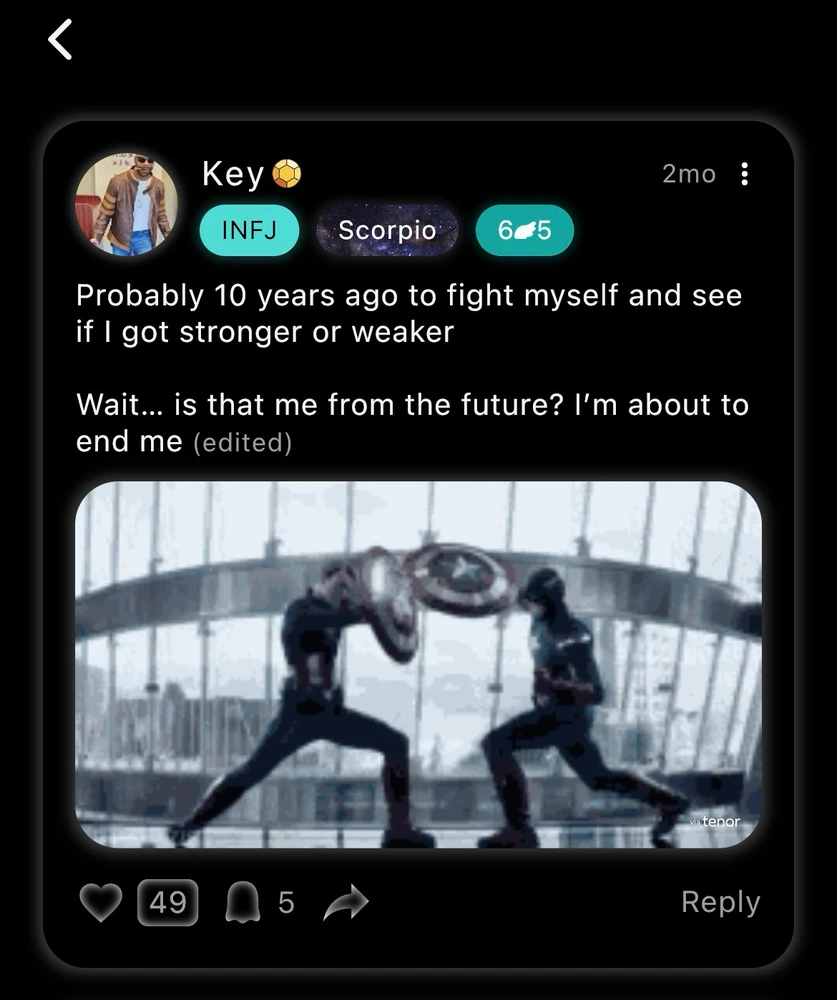The width and height of the screenshot is (837, 1000).
Task: Tap the INFJ personality chip
Action: pos(248,231)
